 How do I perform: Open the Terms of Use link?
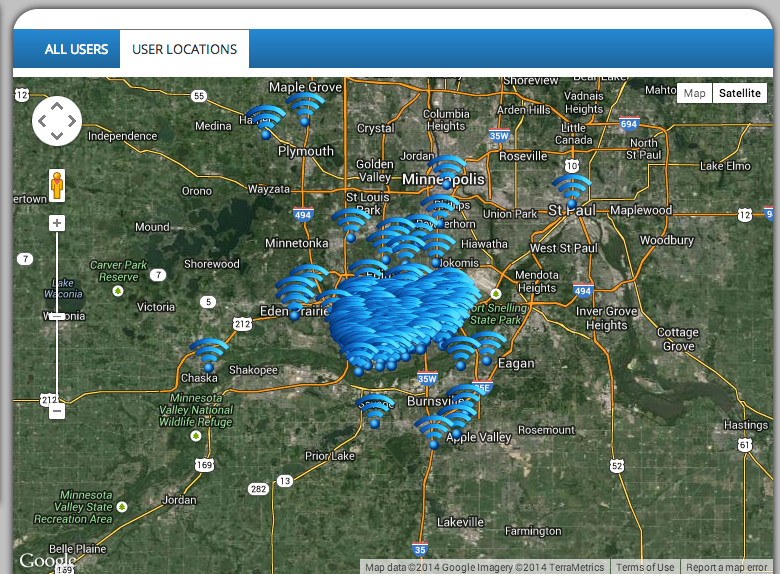click(x=644, y=567)
